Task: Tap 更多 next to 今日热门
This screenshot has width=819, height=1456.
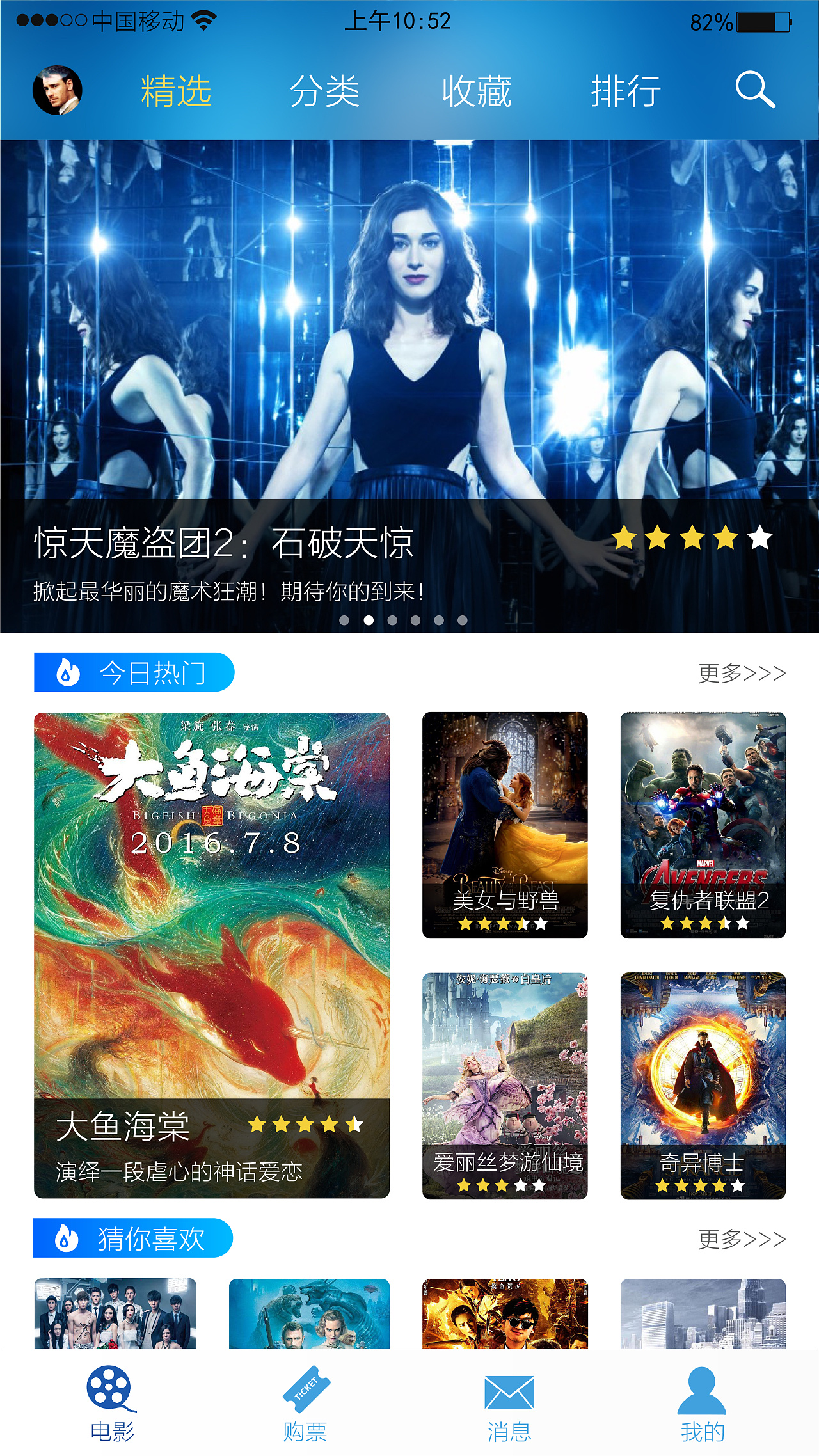Action: click(742, 673)
